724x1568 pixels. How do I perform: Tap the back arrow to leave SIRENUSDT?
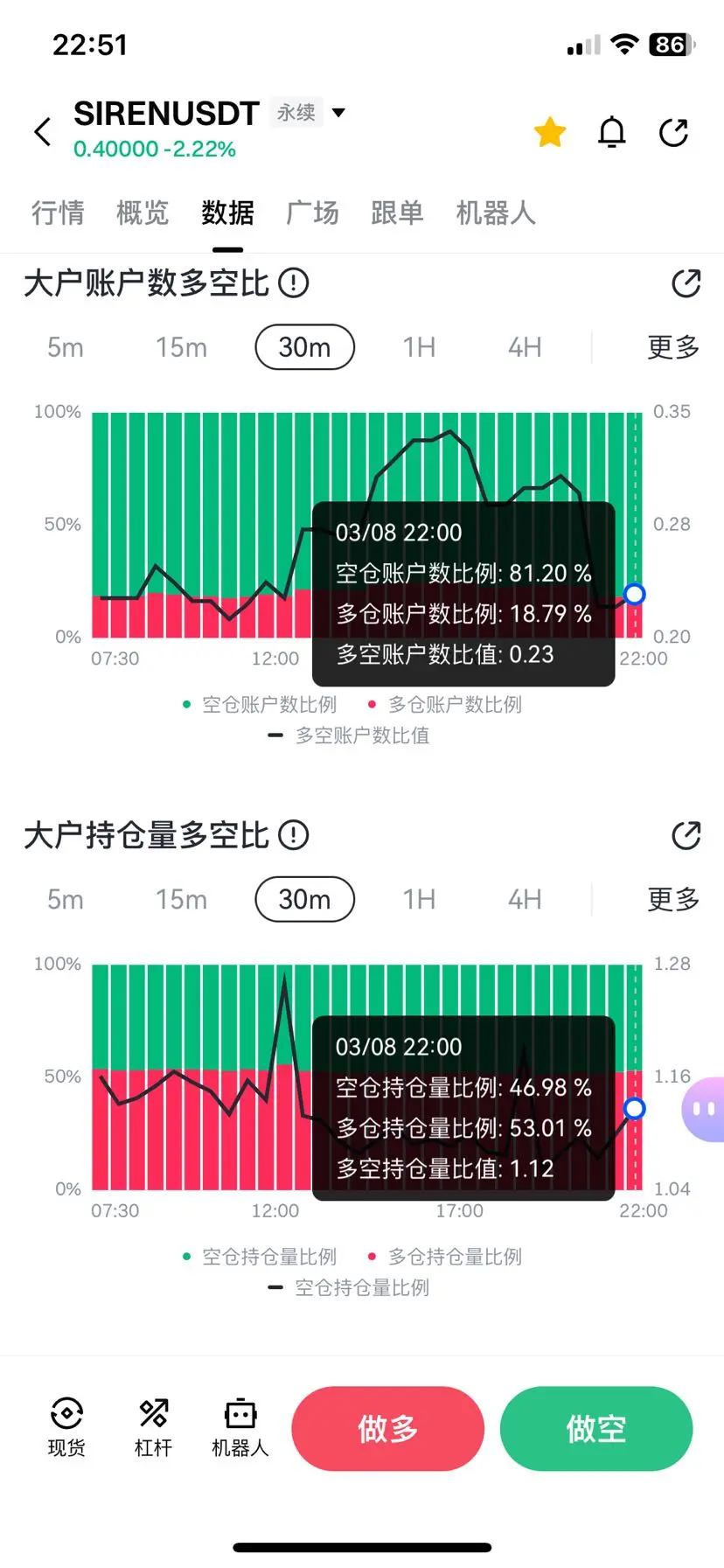(43, 132)
